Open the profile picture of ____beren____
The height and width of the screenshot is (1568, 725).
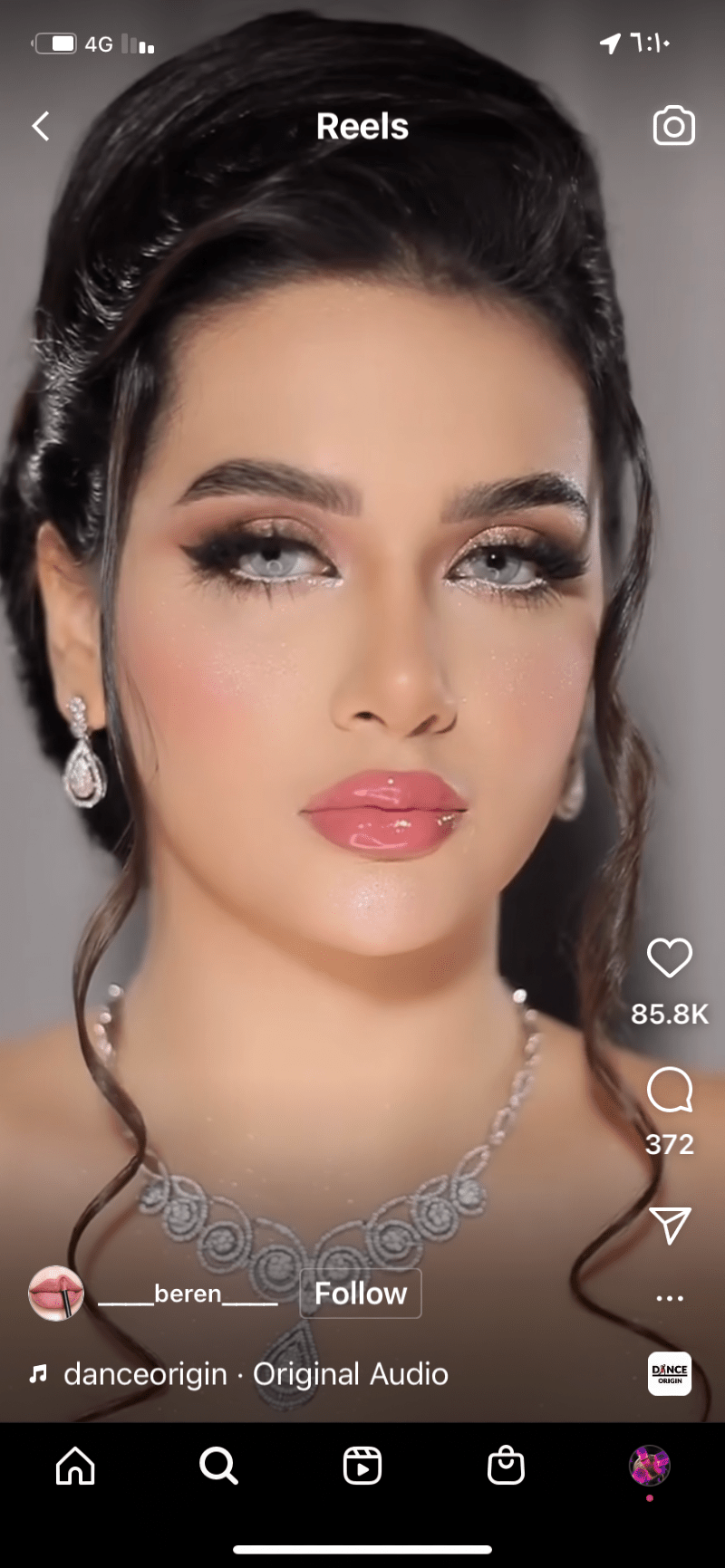56,1294
